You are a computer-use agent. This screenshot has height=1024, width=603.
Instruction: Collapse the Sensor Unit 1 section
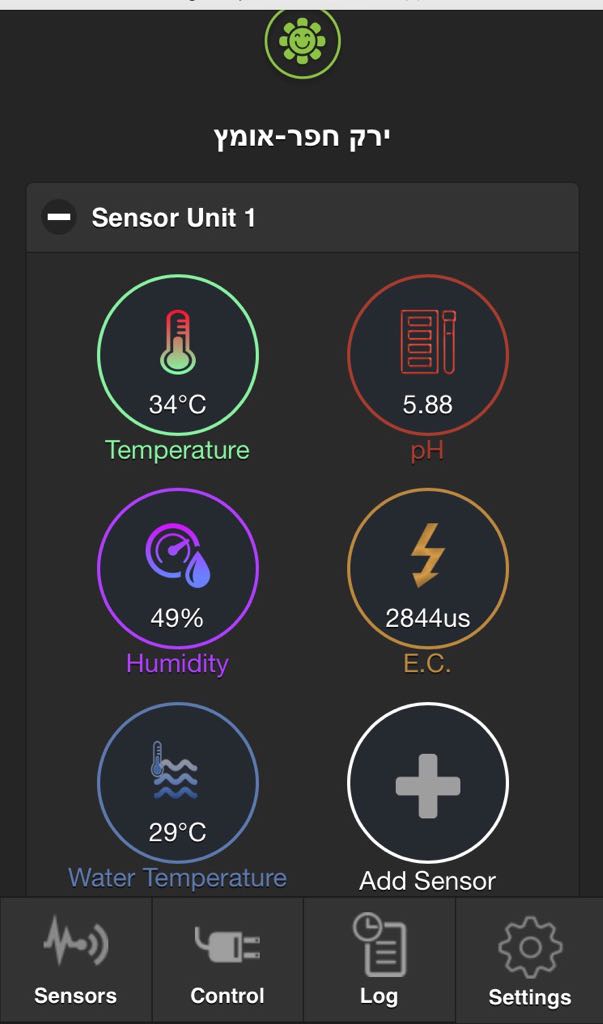pyautogui.click(x=59, y=217)
